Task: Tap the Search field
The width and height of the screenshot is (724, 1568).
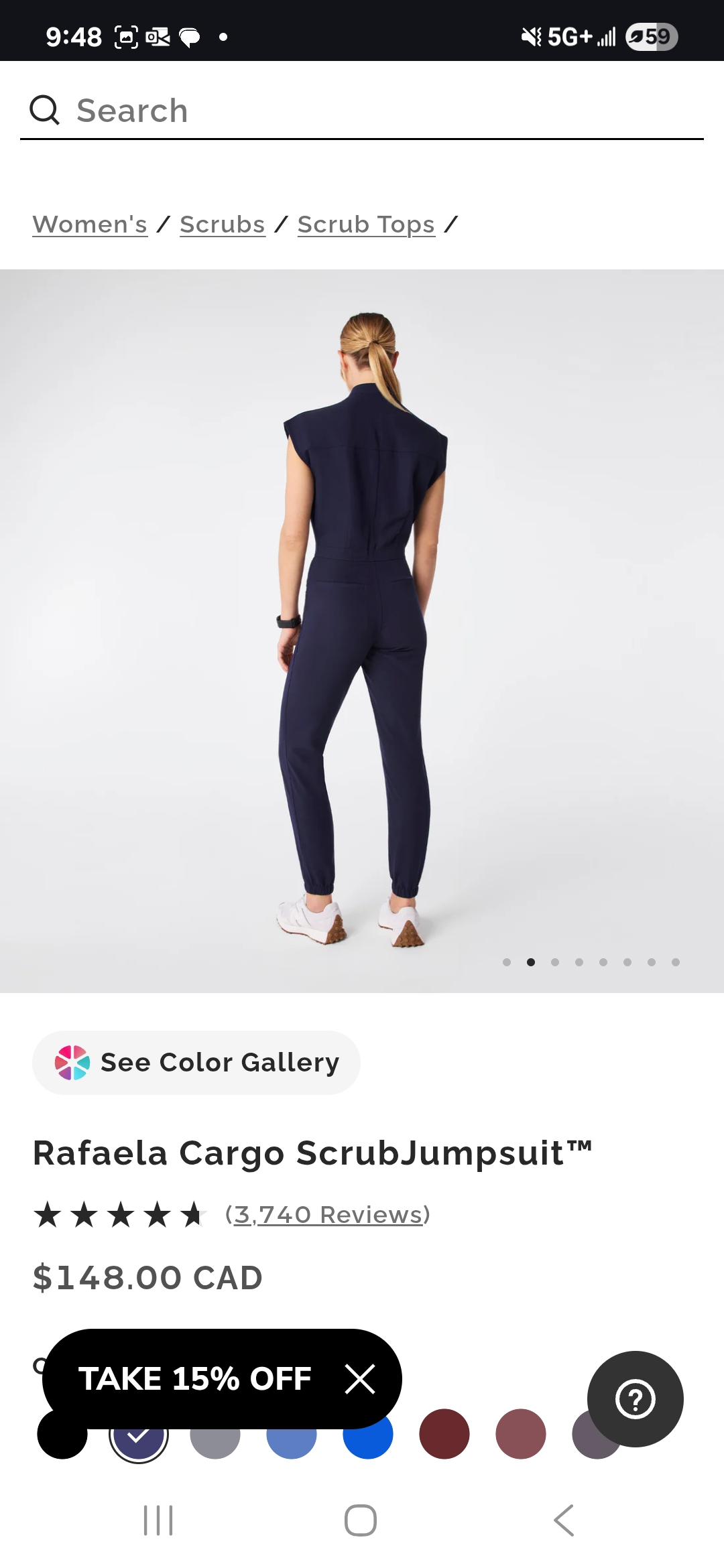Action: [x=362, y=111]
